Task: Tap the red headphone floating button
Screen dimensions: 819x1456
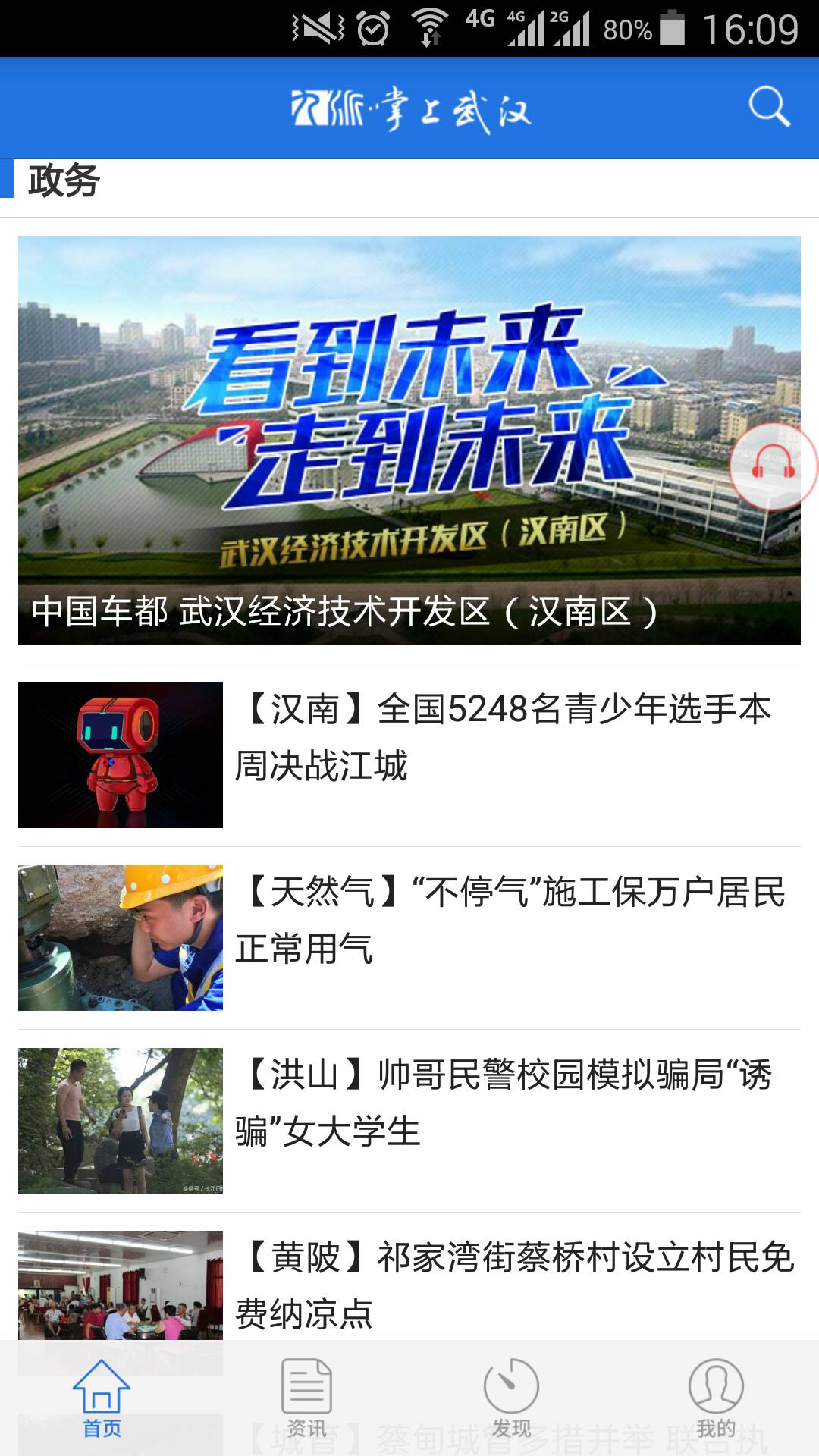Action: (773, 466)
